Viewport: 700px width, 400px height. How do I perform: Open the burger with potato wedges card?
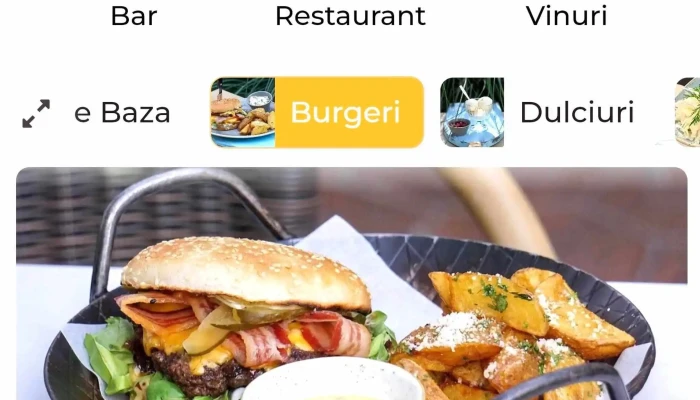pos(350,290)
